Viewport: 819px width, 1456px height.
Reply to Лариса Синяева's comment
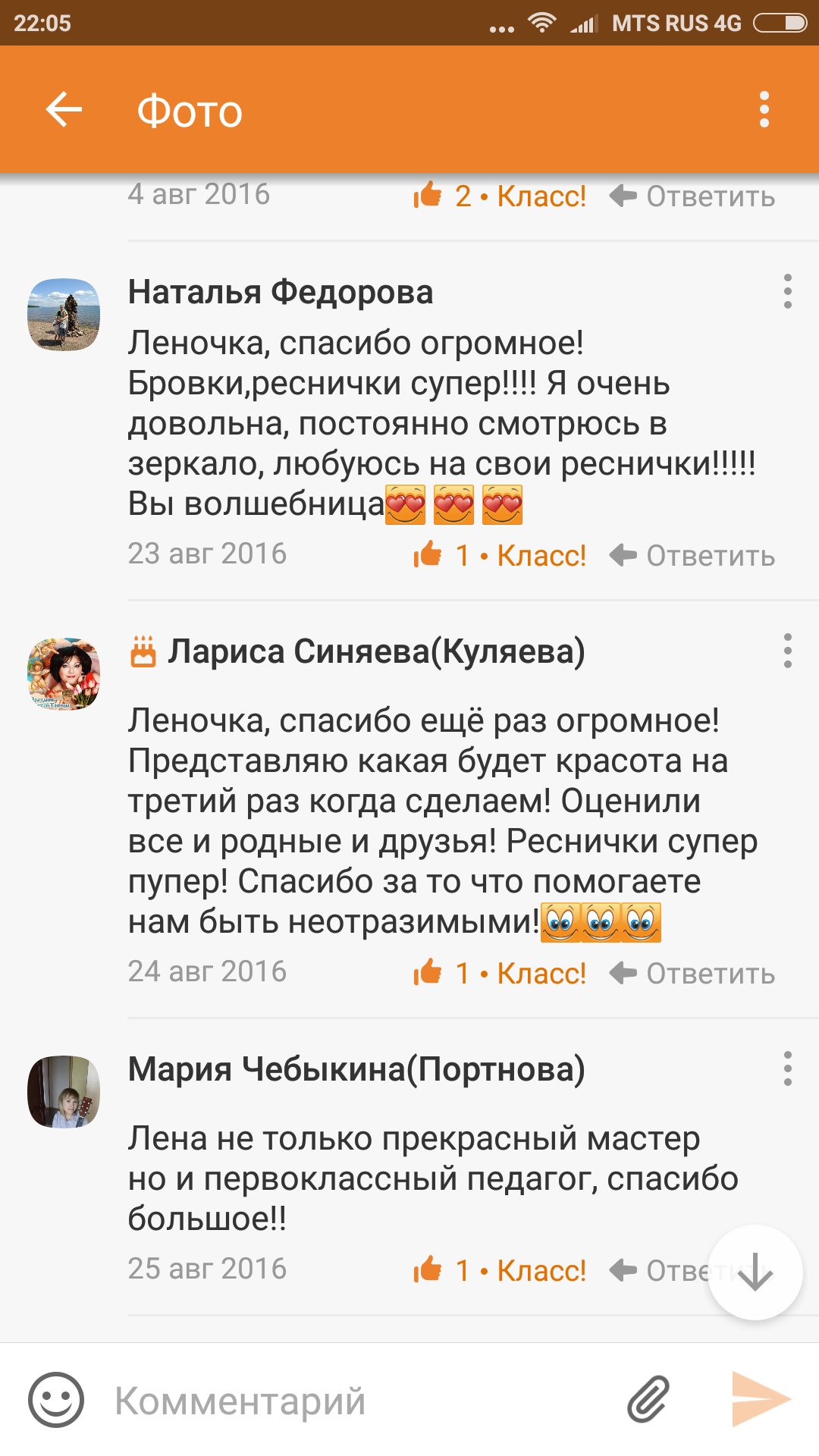693,974
